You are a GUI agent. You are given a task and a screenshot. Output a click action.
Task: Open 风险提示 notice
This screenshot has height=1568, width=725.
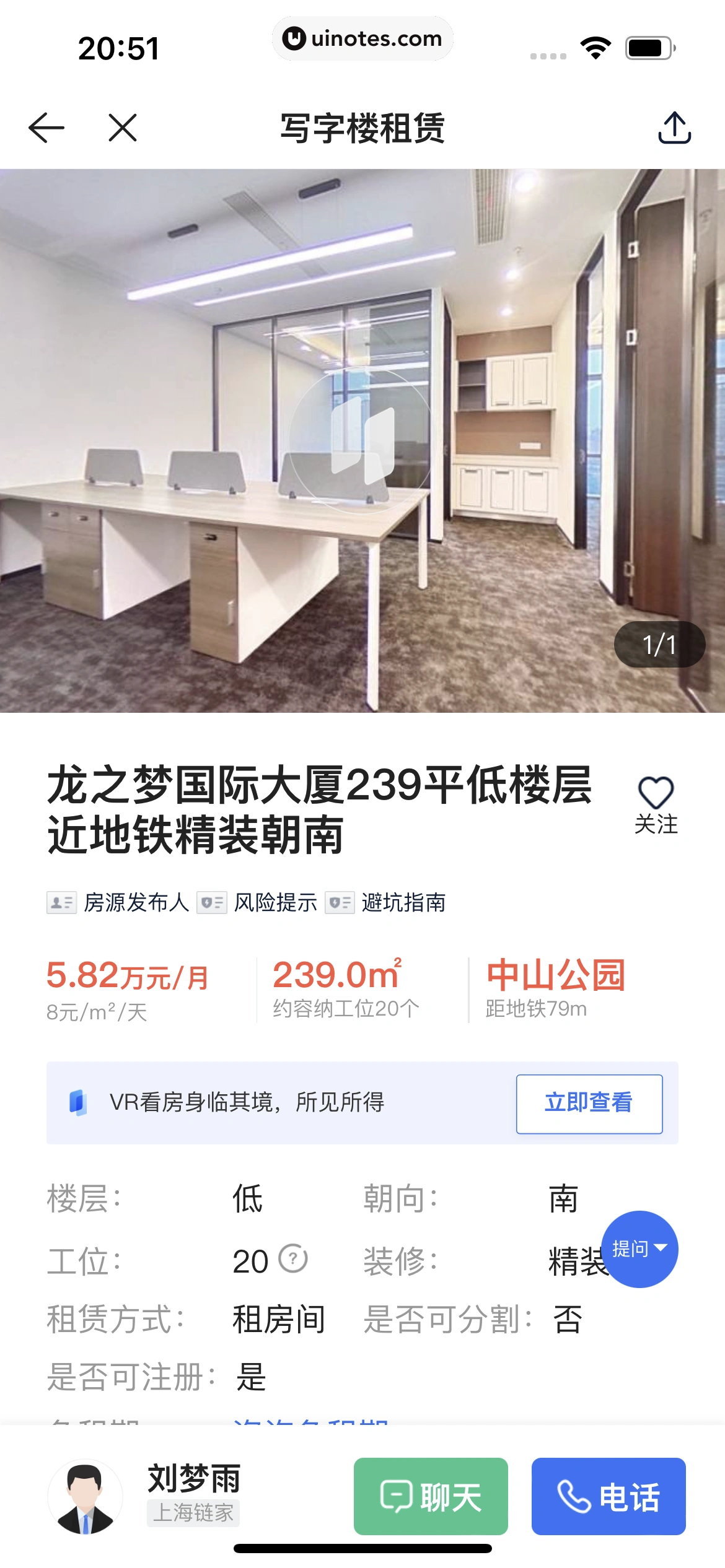coord(257,902)
